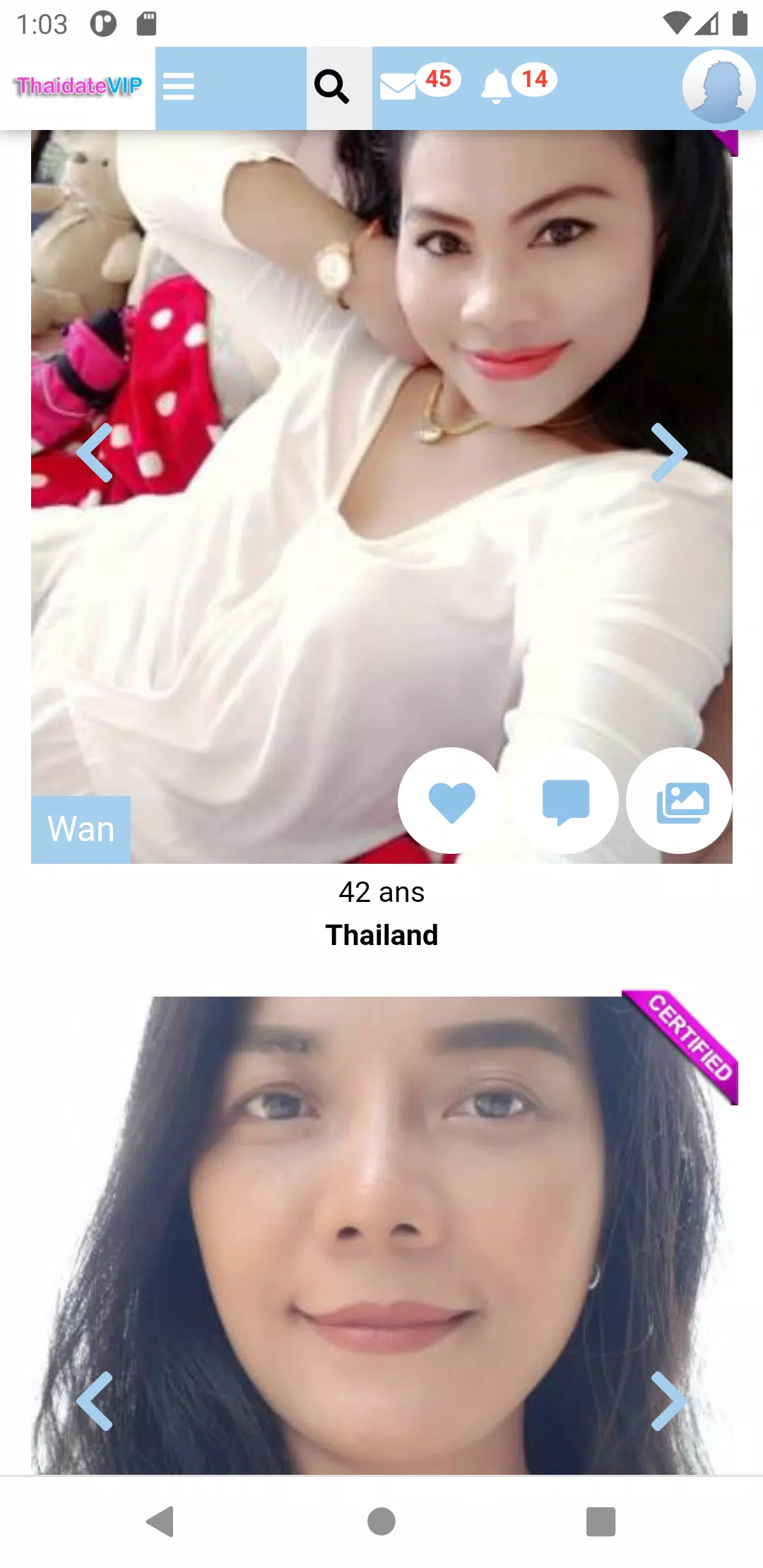Show next photo of Wan
The height and width of the screenshot is (1568, 763).
coord(668,453)
